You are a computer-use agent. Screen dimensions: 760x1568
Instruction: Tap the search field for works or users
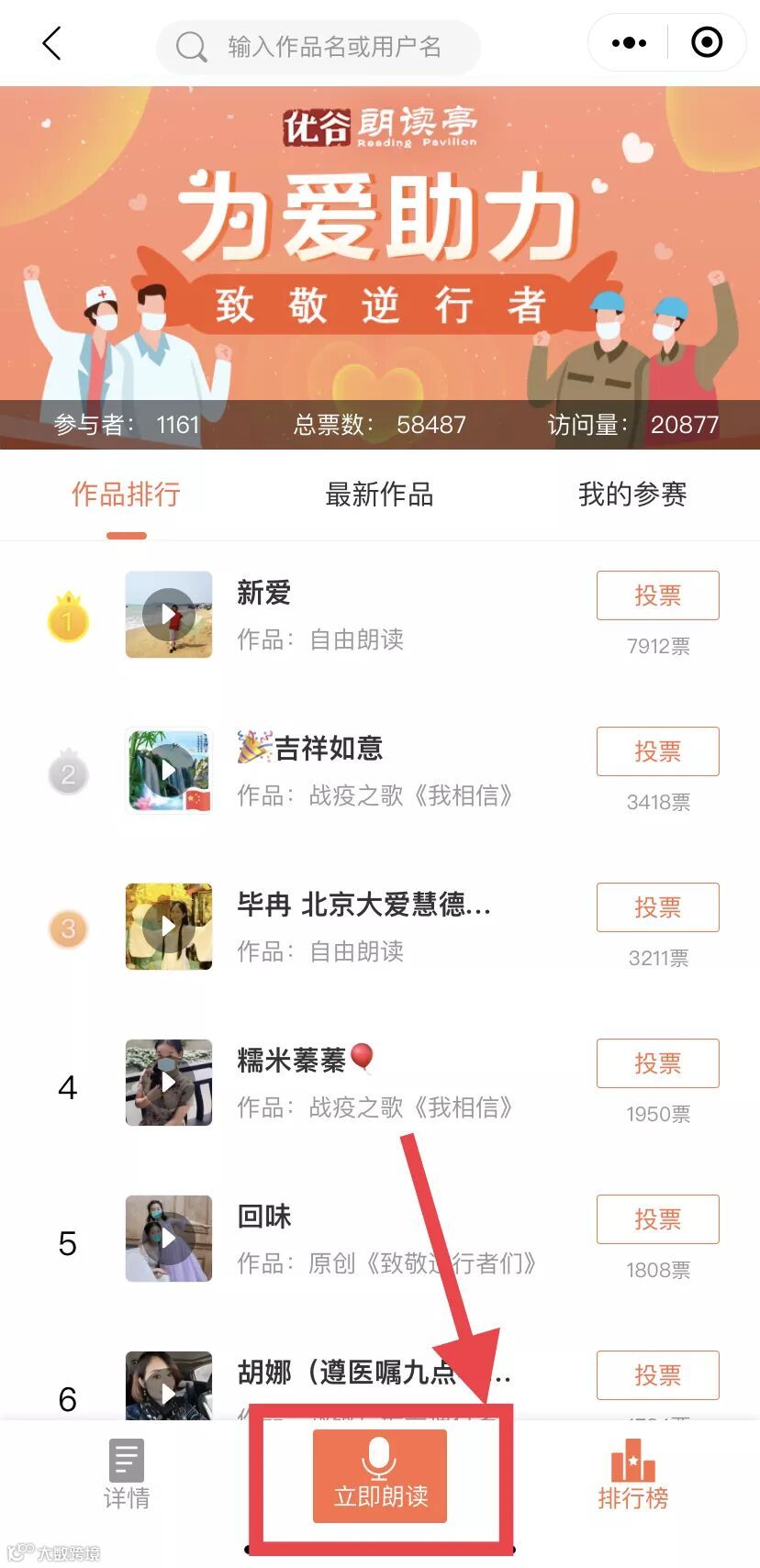pyautogui.click(x=334, y=47)
